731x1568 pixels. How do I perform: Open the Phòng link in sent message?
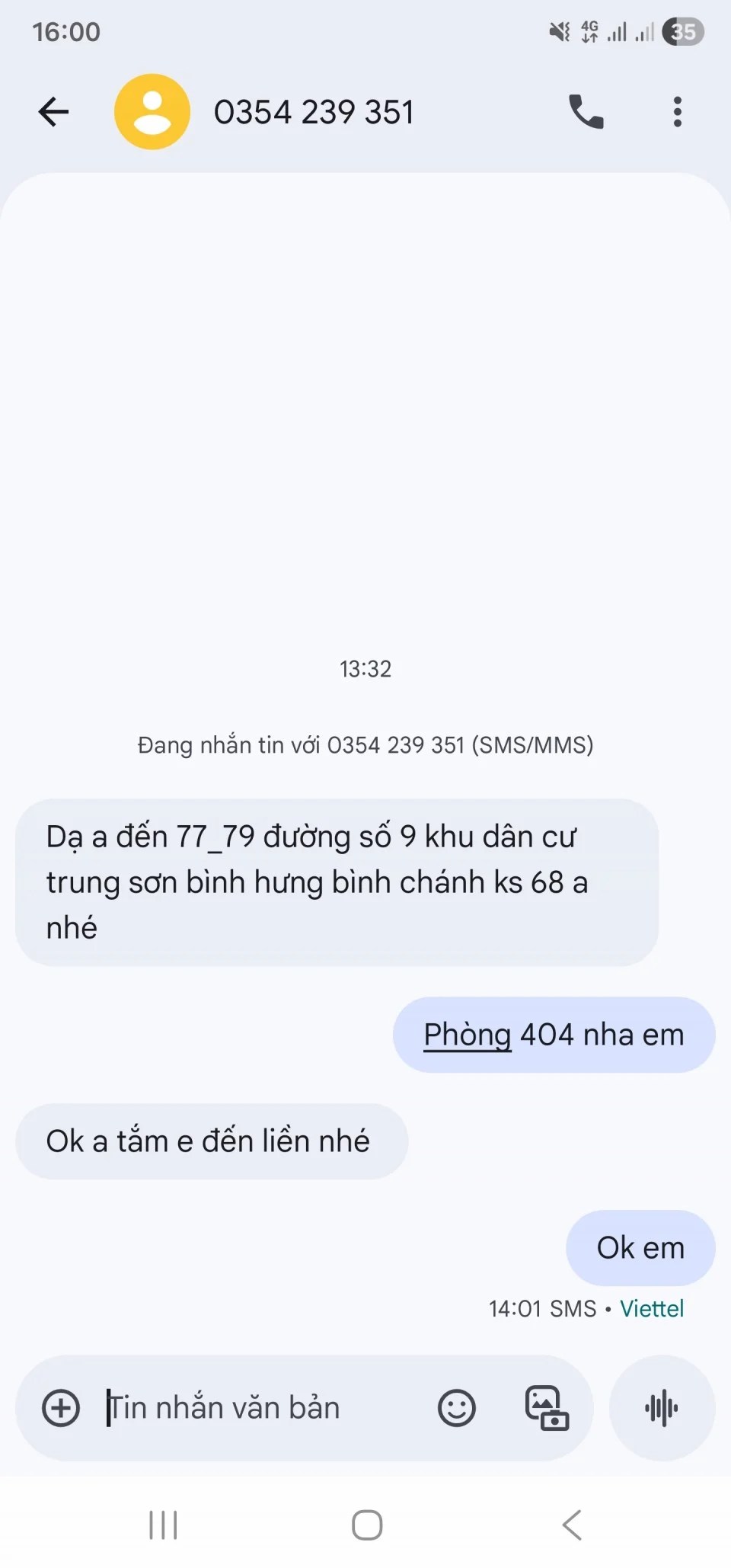click(467, 1035)
